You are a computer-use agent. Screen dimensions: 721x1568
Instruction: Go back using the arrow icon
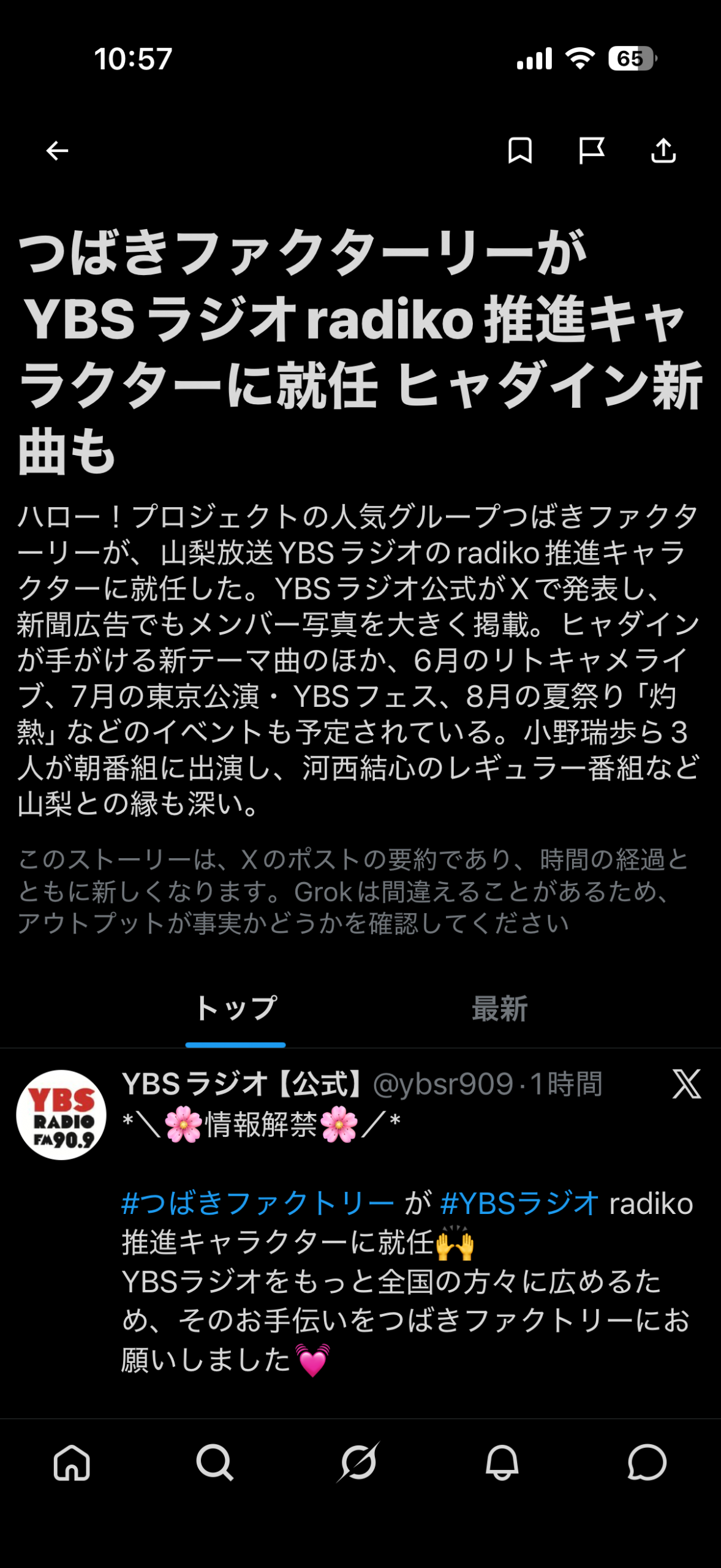[57, 151]
